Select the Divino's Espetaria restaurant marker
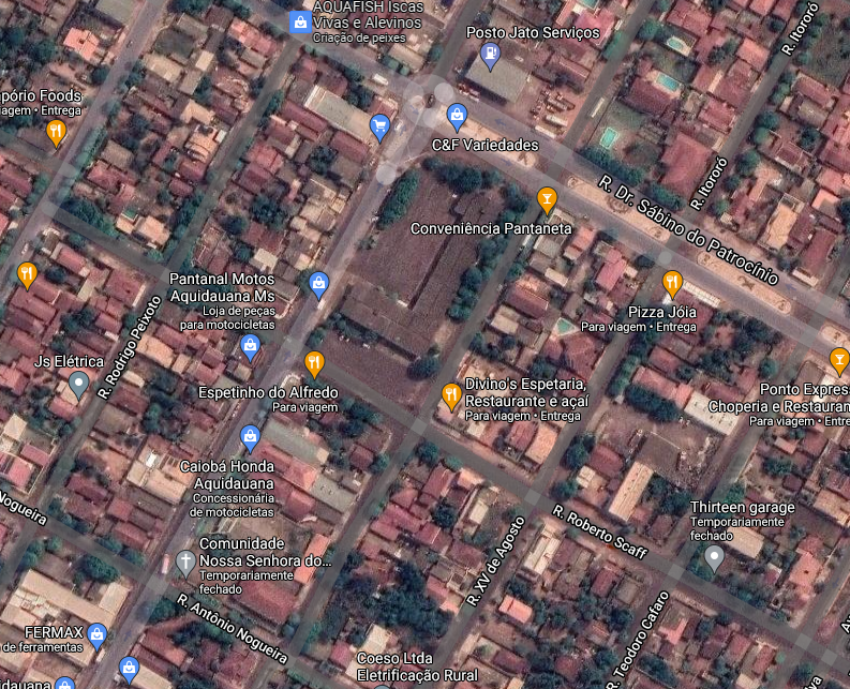 pyautogui.click(x=451, y=397)
